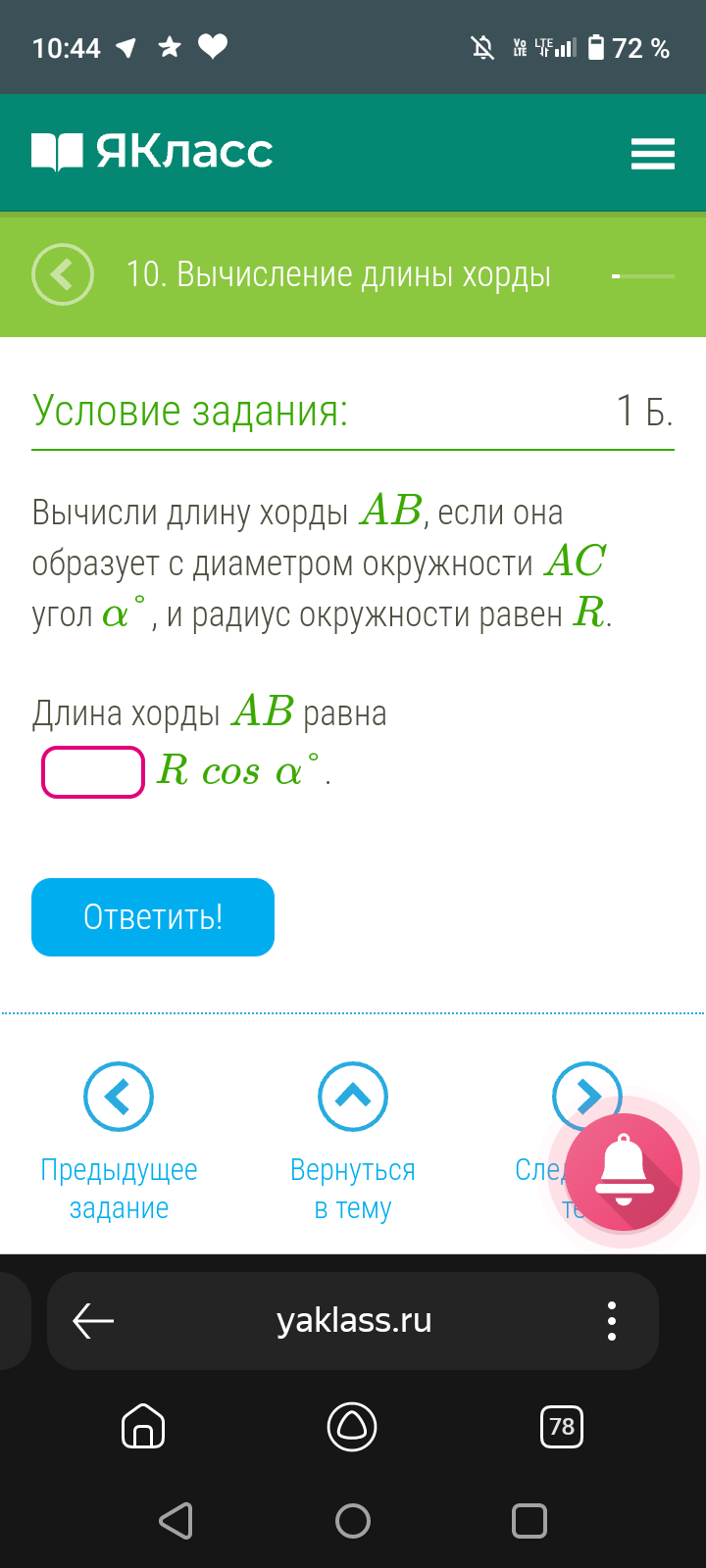Tap the browser back arrow
Viewport: 706px width, 1568px height.
[93, 1321]
